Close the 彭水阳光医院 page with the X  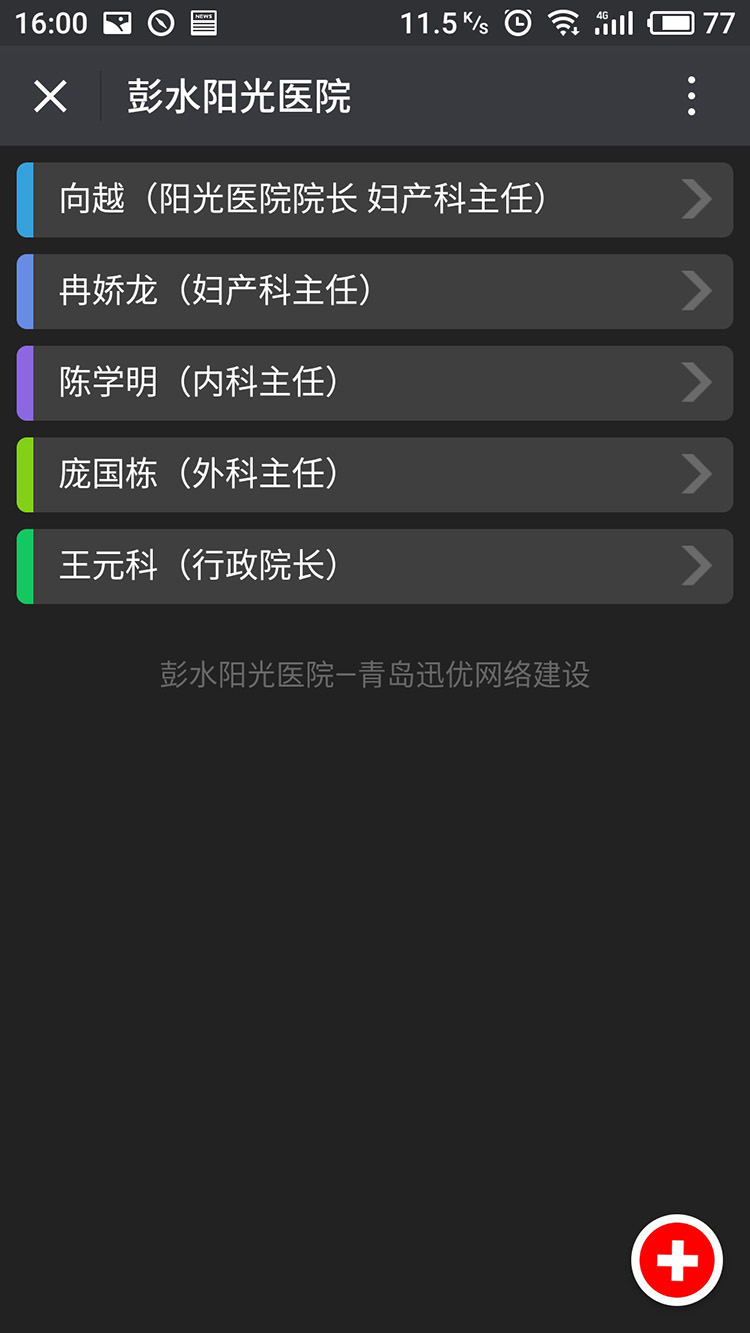pos(50,96)
